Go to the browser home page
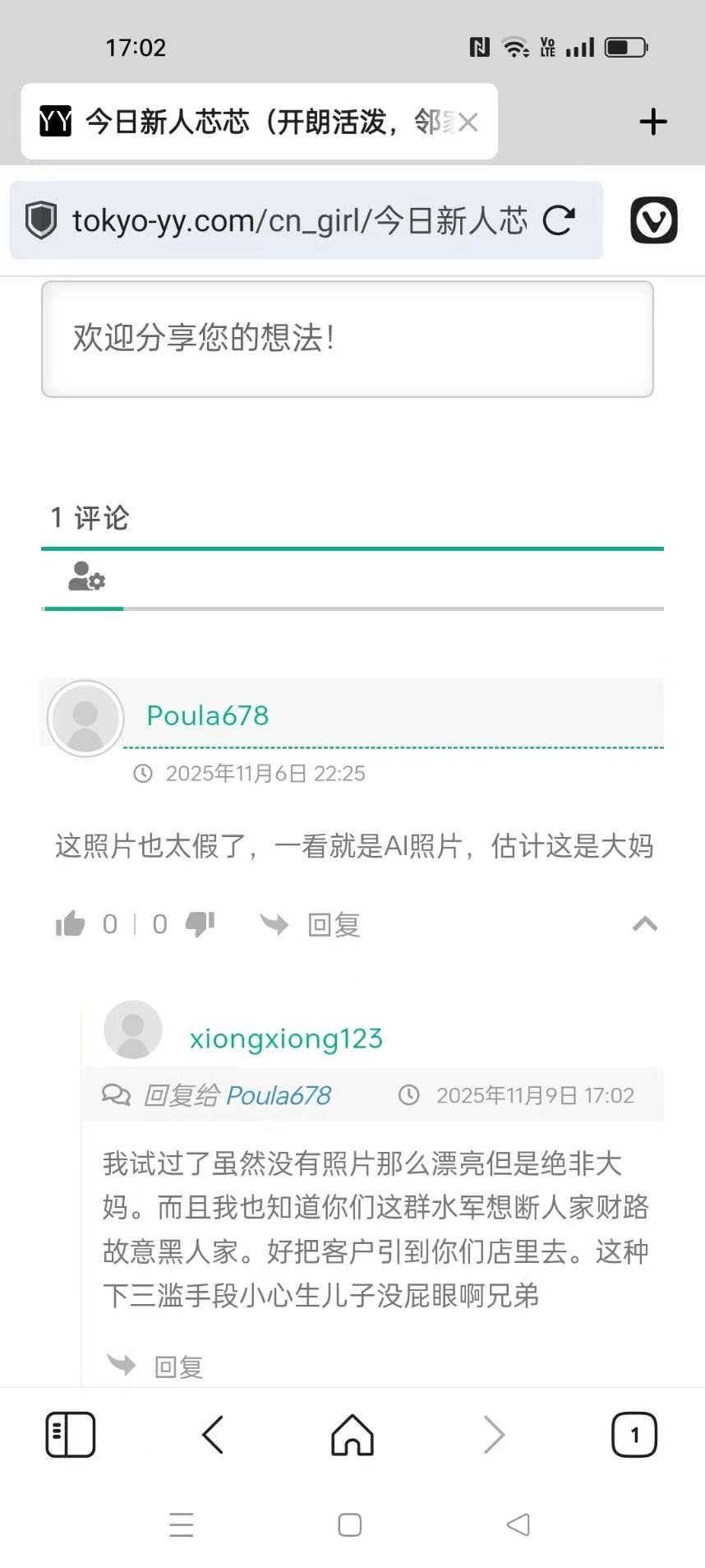 (x=352, y=1435)
